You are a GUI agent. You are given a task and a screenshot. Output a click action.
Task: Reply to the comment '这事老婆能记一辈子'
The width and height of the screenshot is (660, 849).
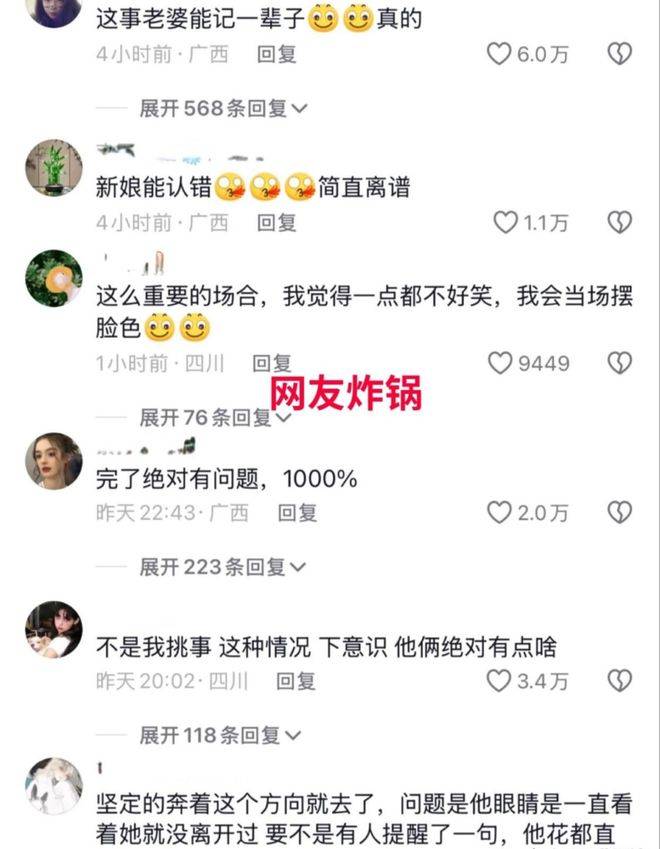pyautogui.click(x=277, y=54)
